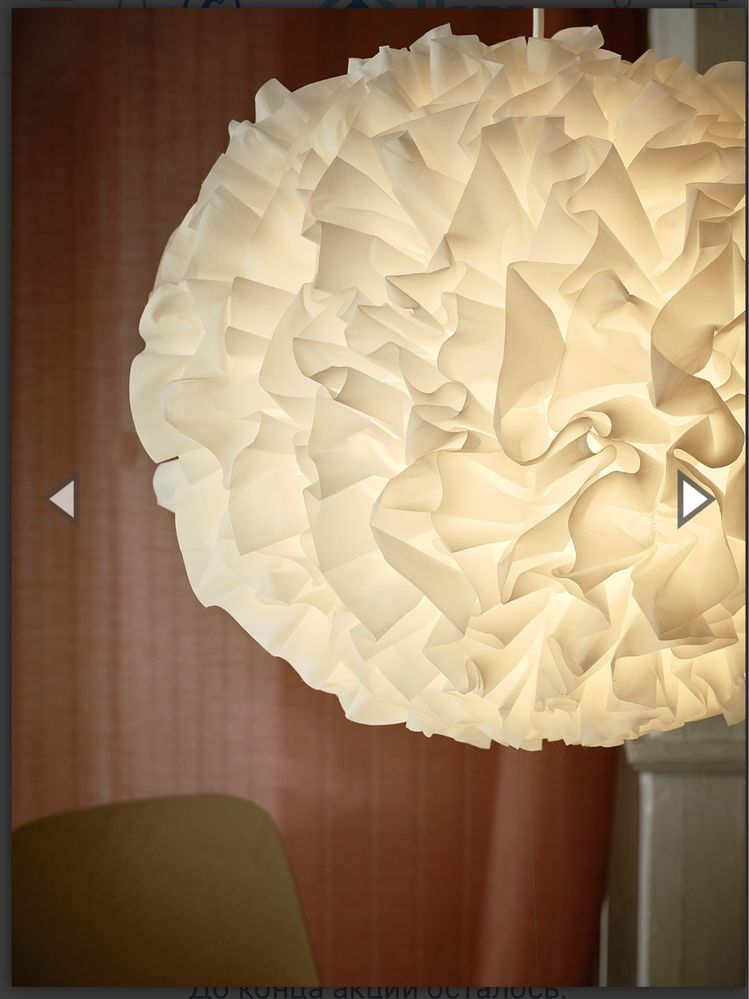Go to the previous product photo
The width and height of the screenshot is (749, 999).
coord(63,499)
